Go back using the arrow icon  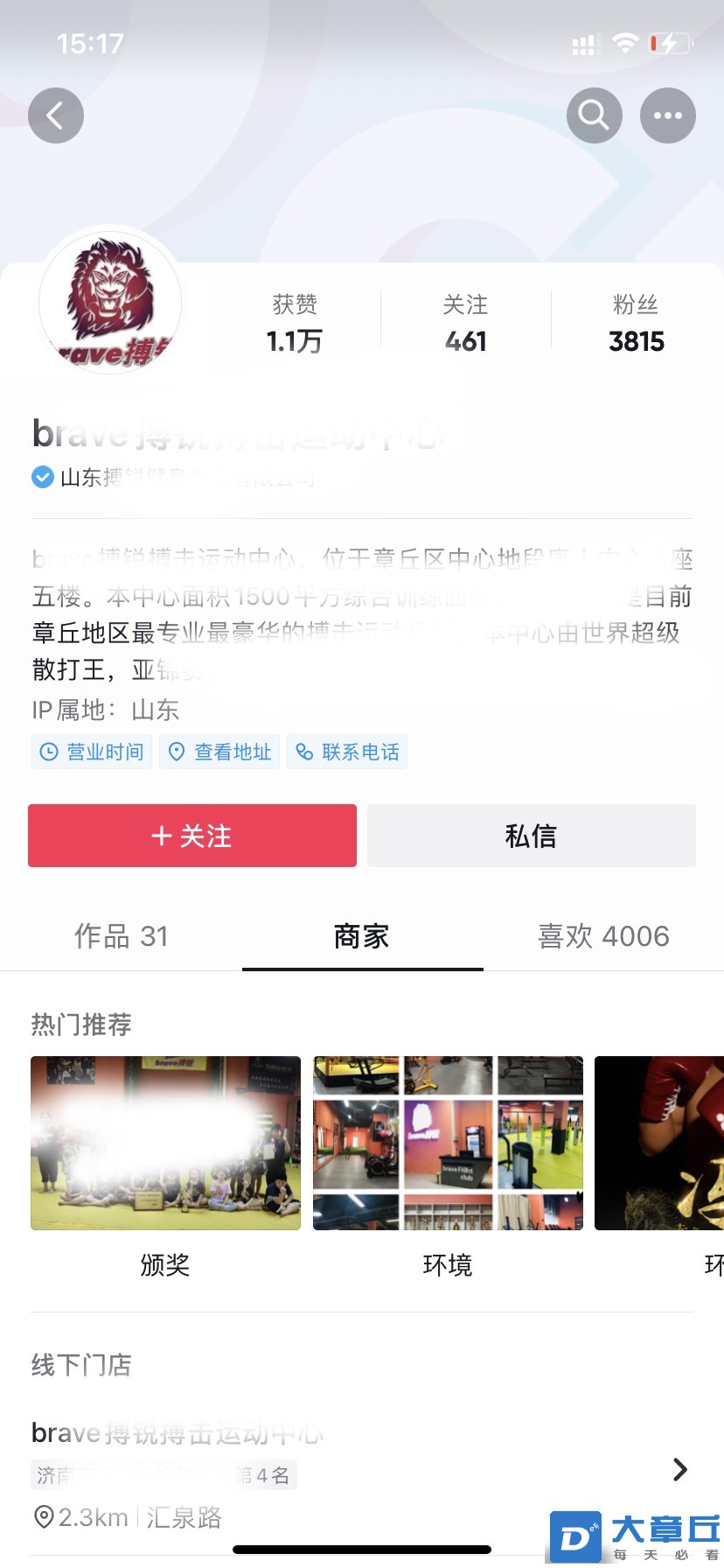56,115
